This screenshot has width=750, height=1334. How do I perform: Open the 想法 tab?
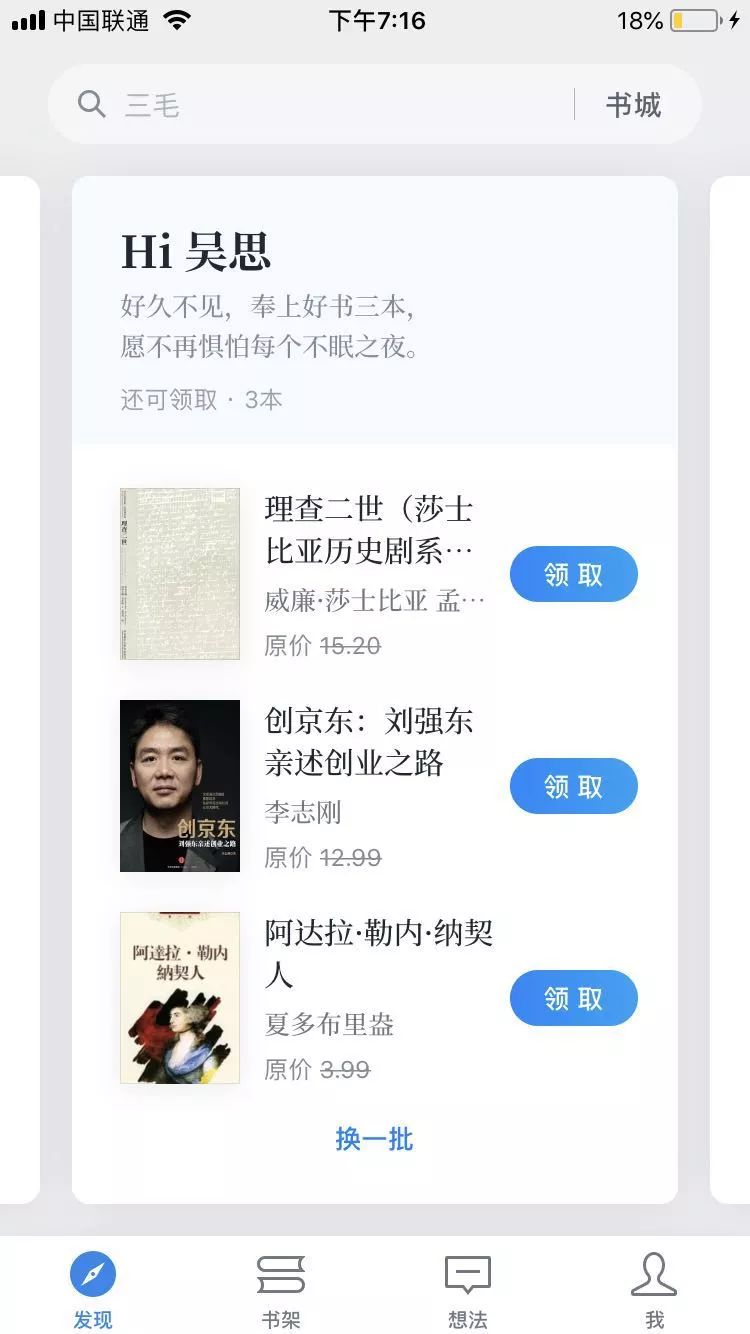[468, 1289]
